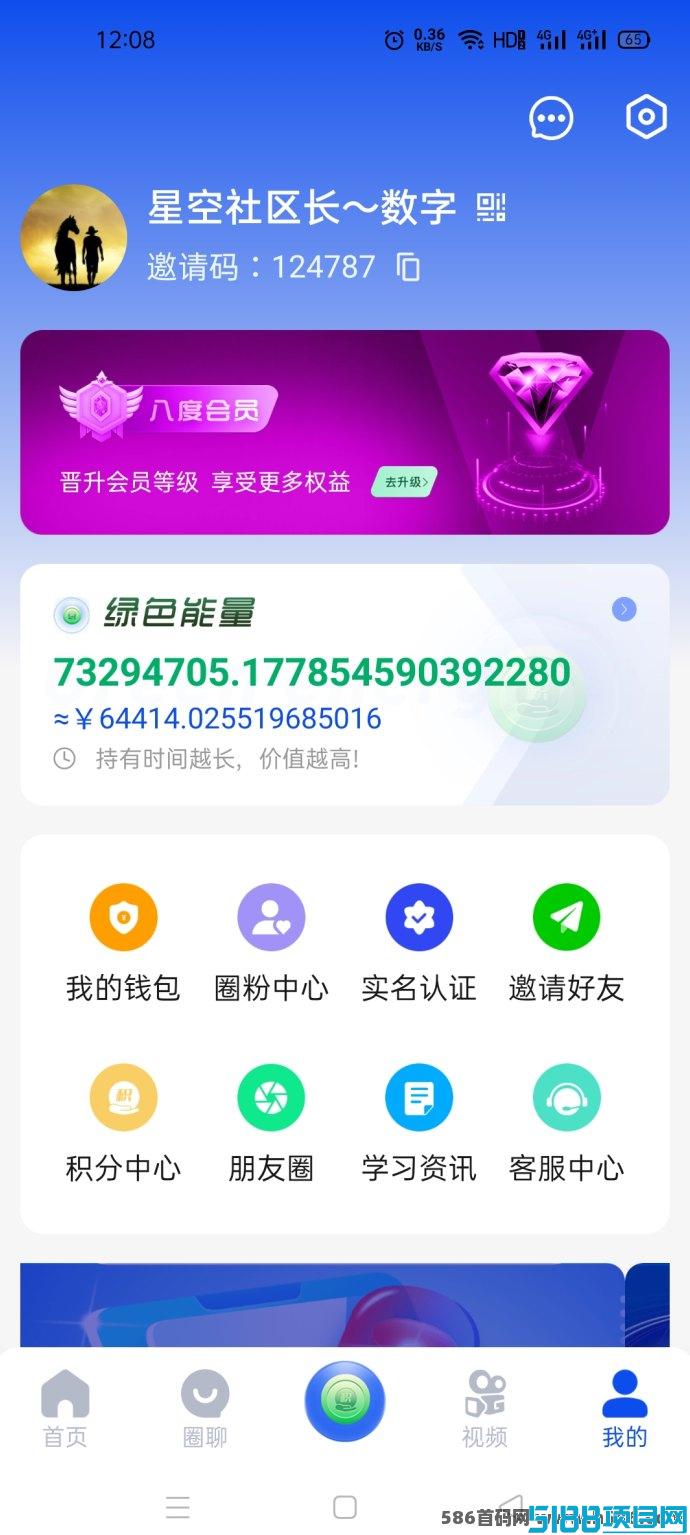This screenshot has width=690, height=1535.
Task: Open 实名认证
Action: [419, 944]
